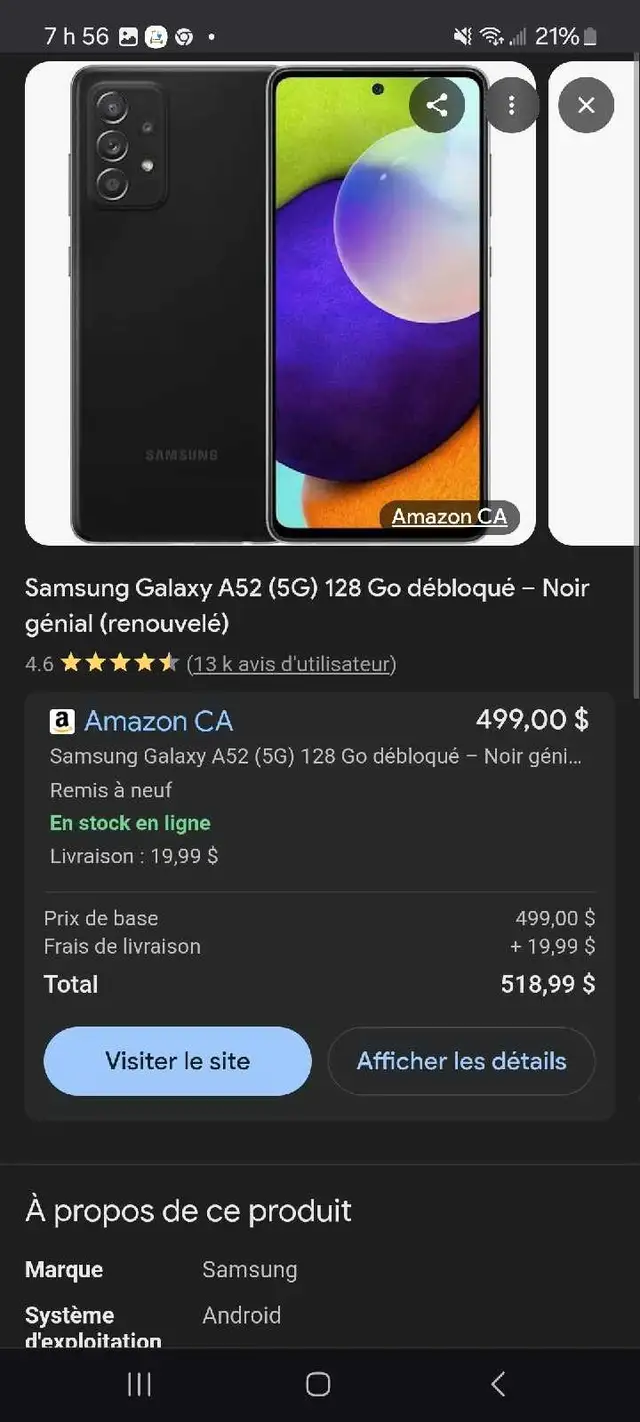Open the Amazon CA seller name link

158,721
